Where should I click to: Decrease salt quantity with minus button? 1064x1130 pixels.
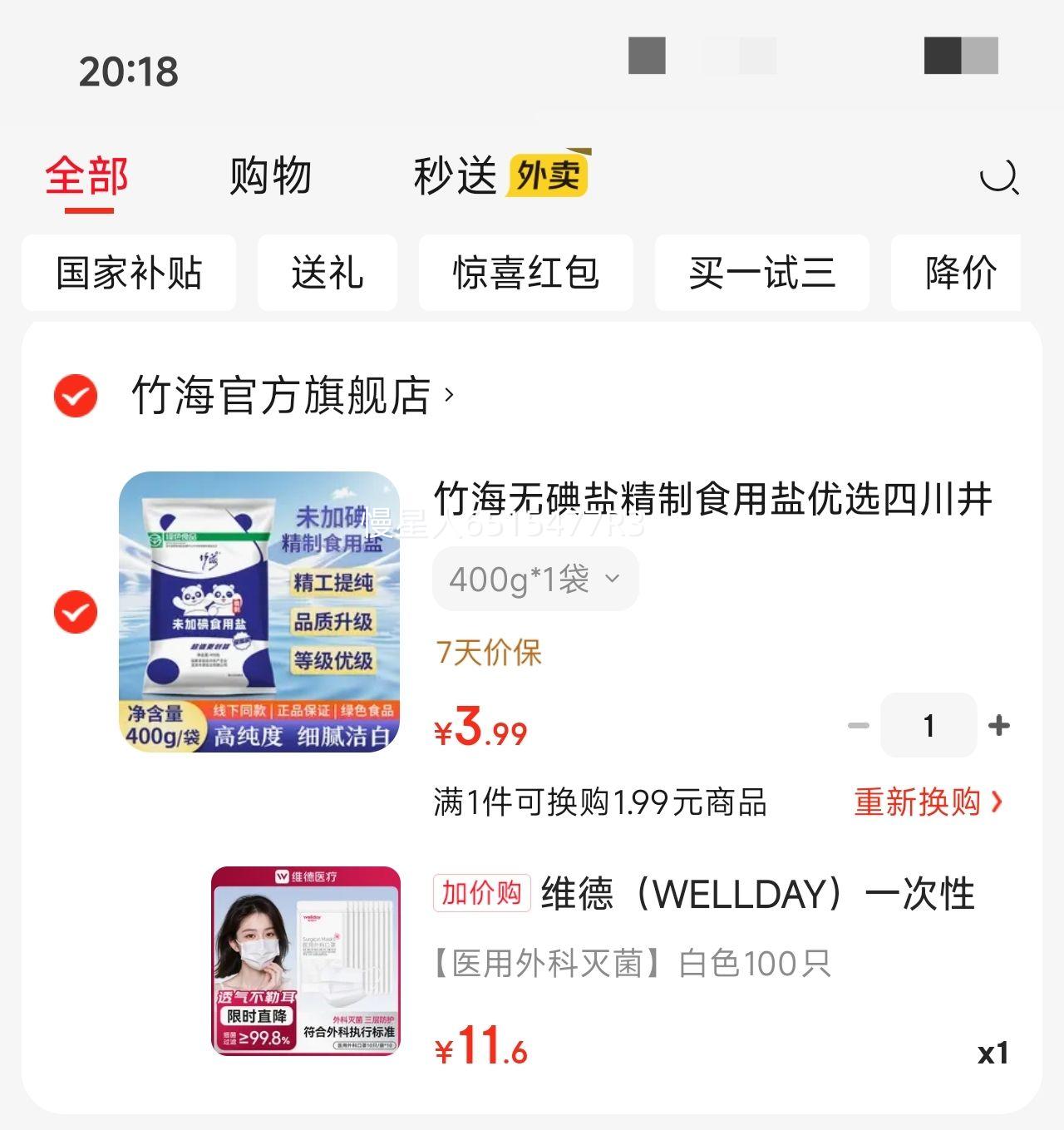(x=858, y=725)
